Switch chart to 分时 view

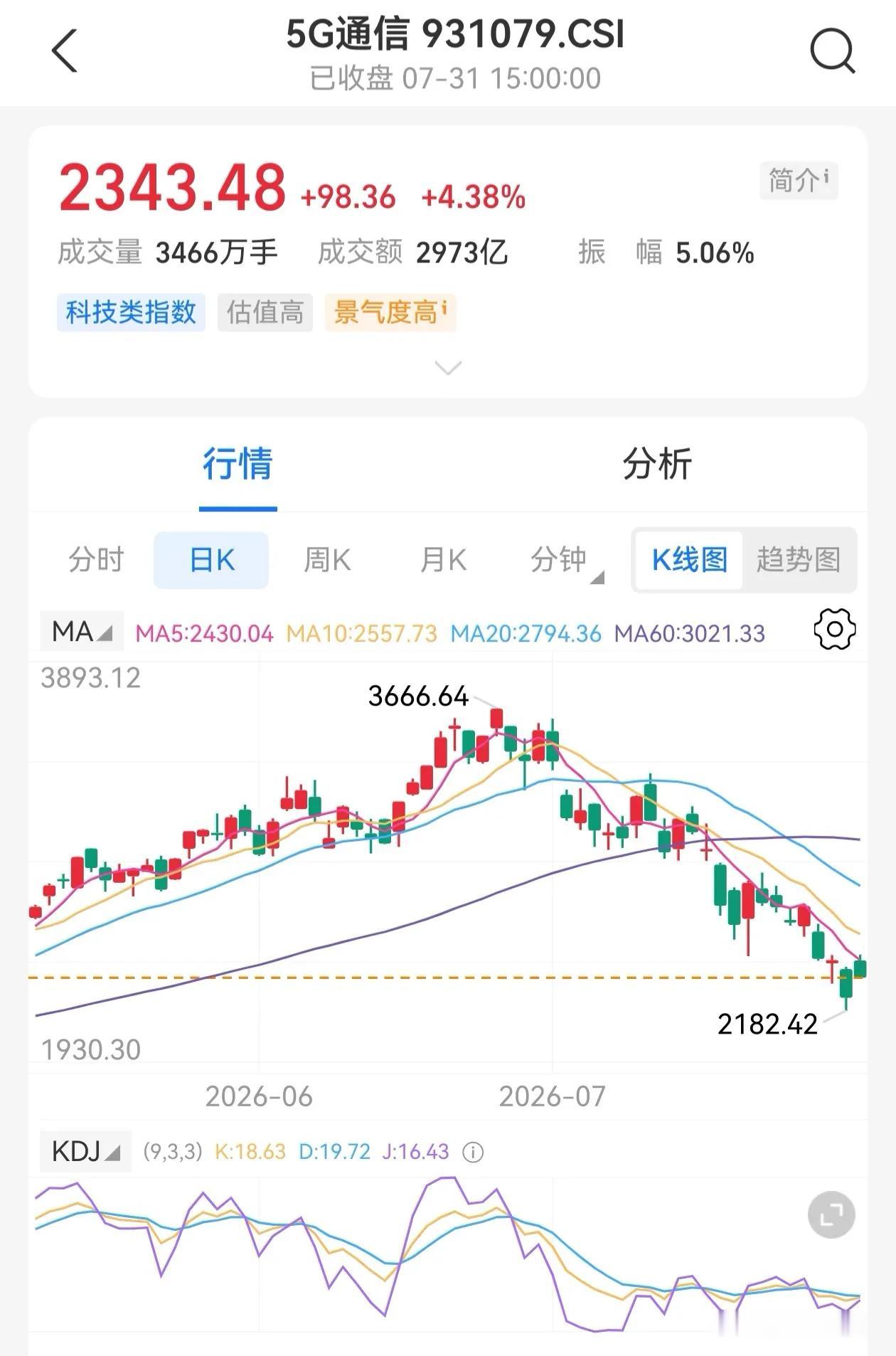pos(96,560)
